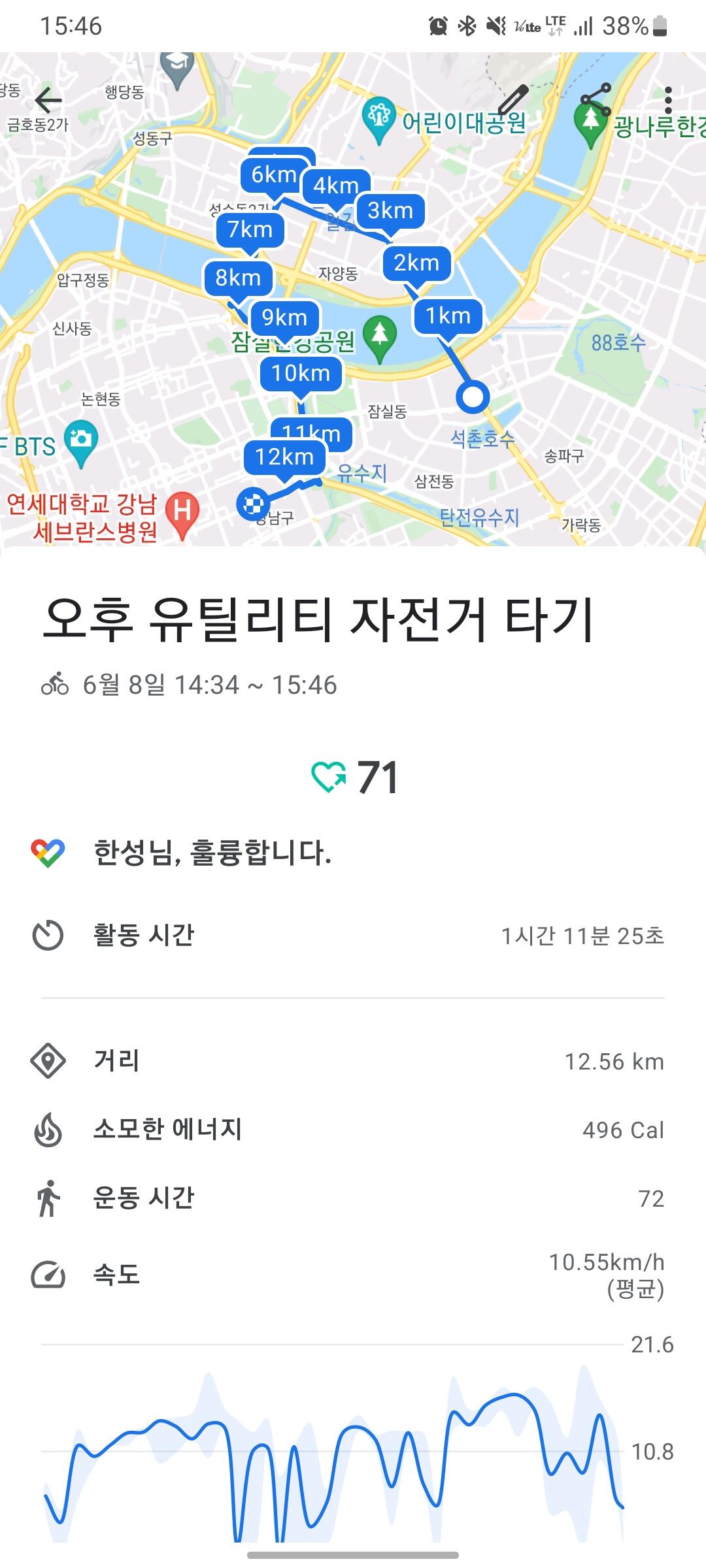This screenshot has width=706, height=1568.
Task: Open the 71 heart points details
Action: click(355, 777)
